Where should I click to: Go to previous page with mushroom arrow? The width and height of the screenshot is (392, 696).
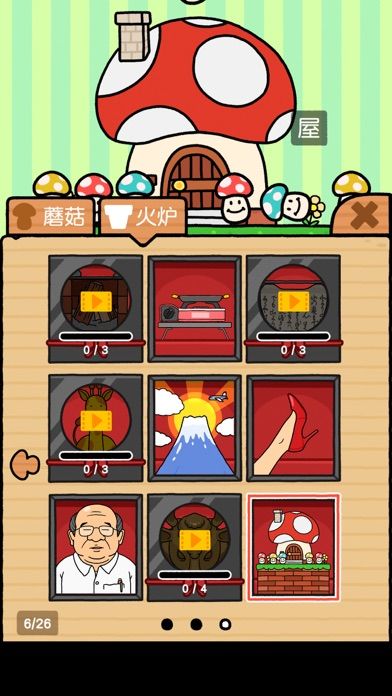[25, 465]
